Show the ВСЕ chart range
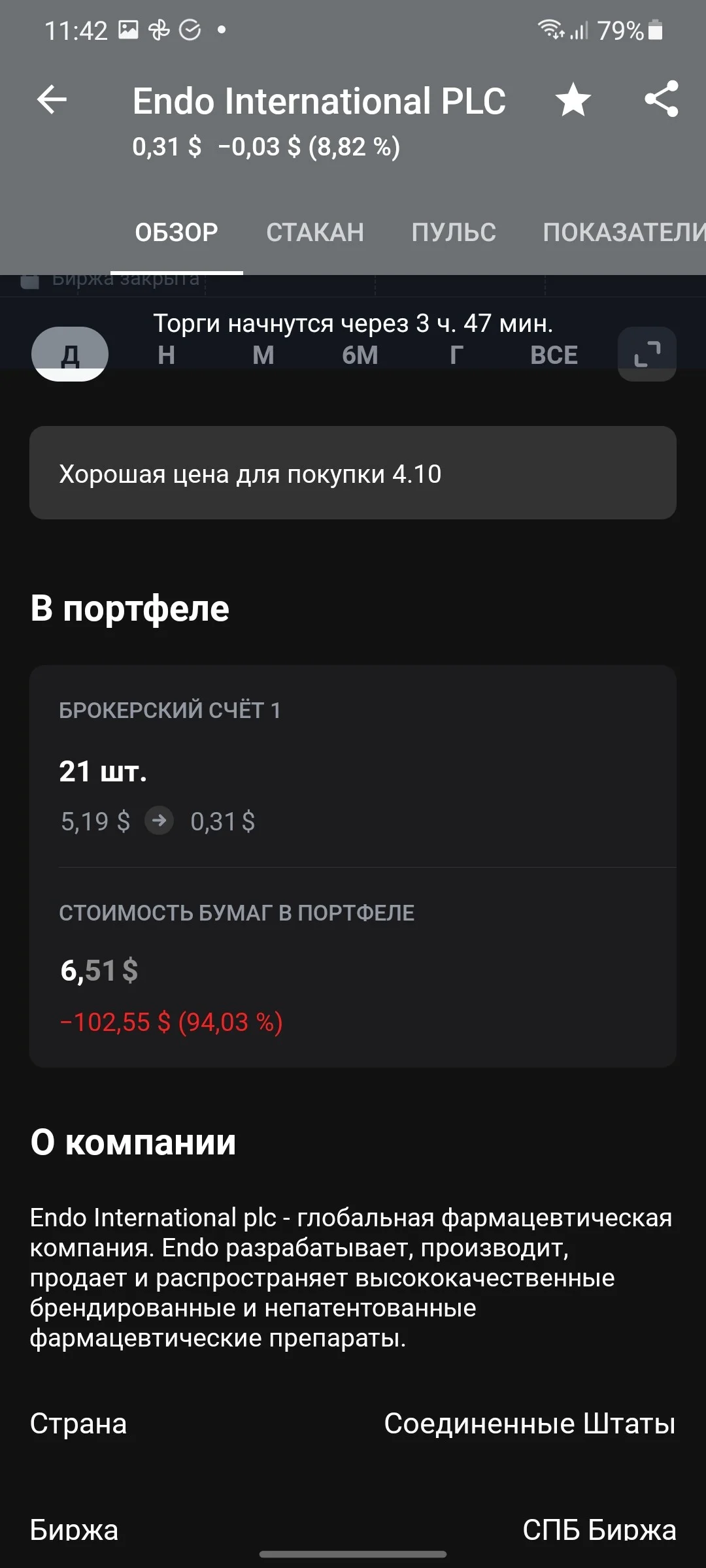The height and width of the screenshot is (1568, 706). pyautogui.click(x=554, y=355)
